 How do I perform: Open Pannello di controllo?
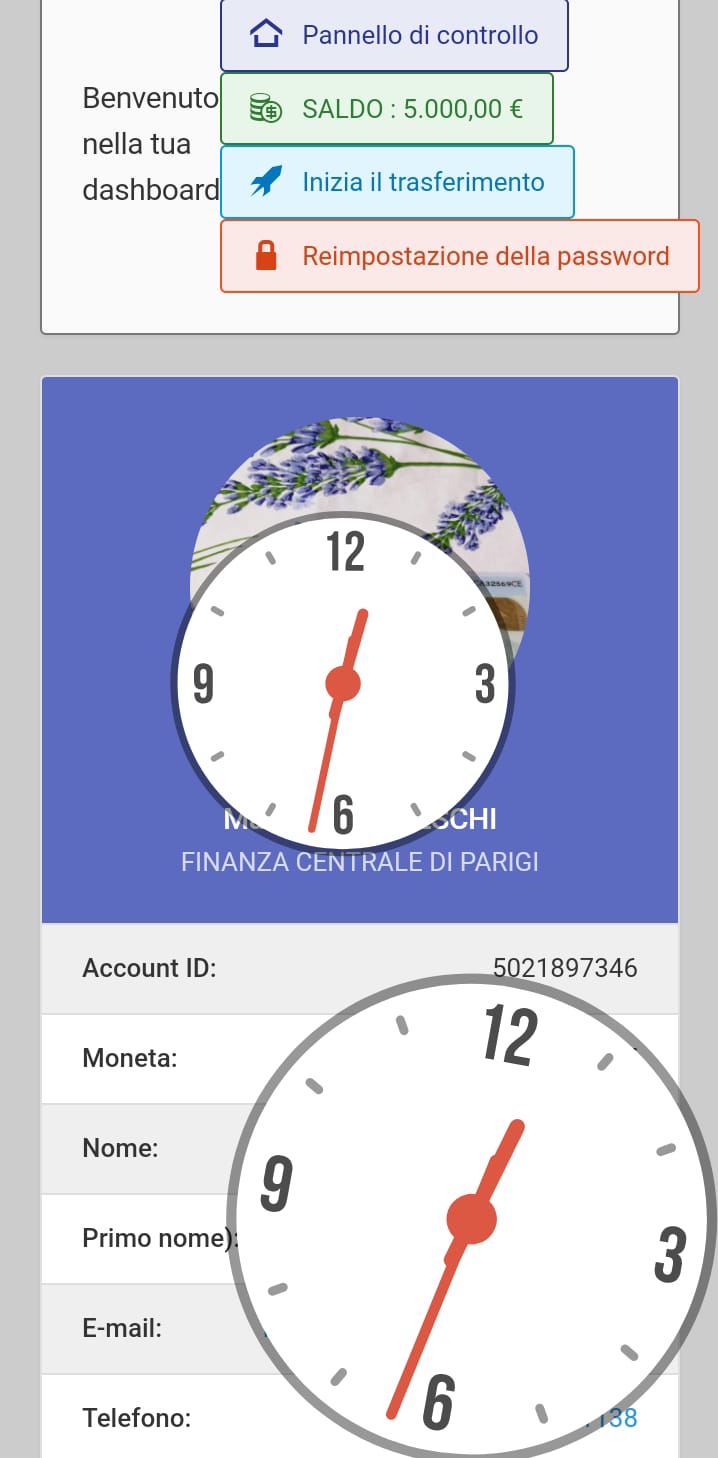click(394, 36)
